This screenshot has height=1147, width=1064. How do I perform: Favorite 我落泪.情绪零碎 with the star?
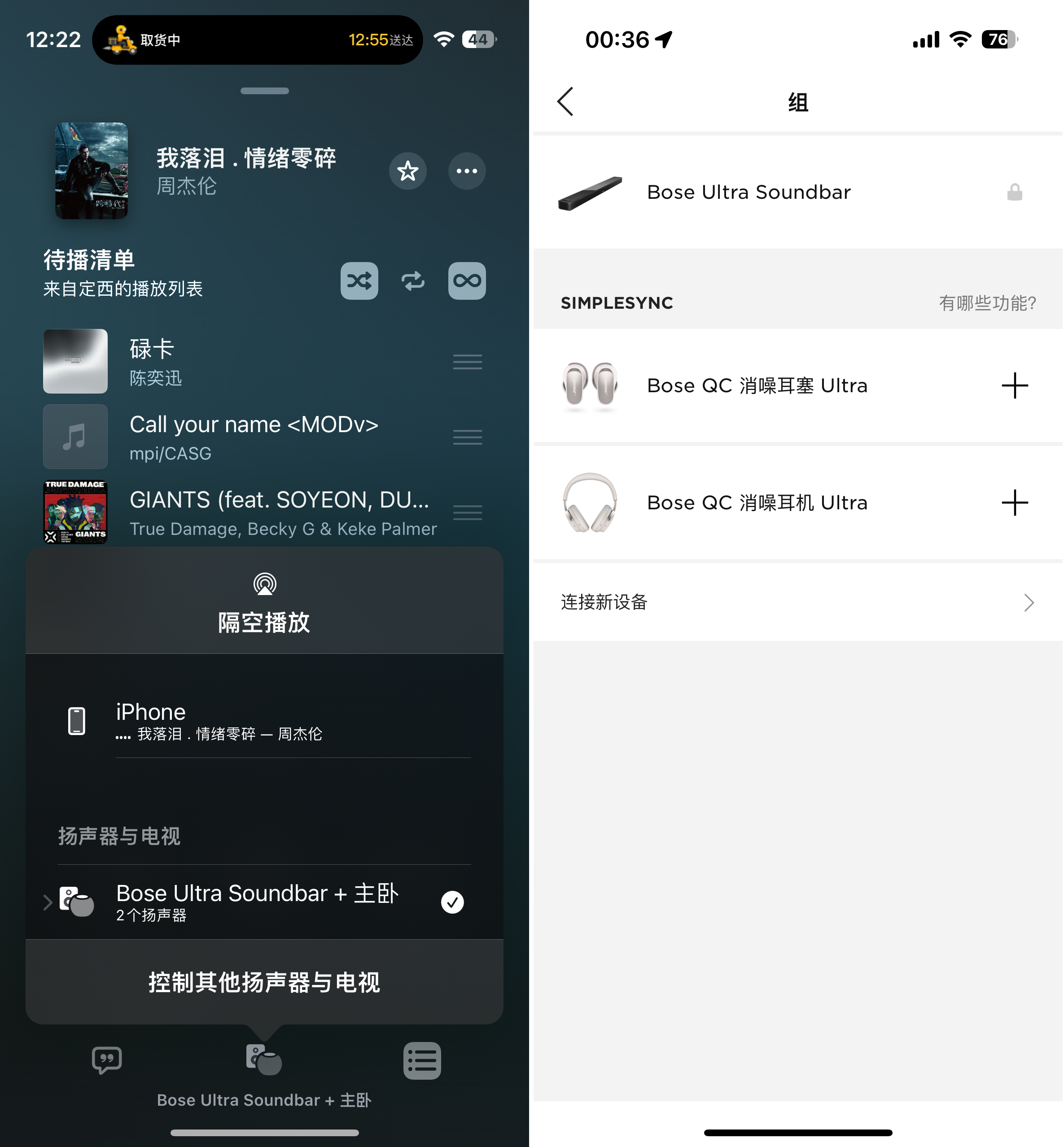coord(407,171)
